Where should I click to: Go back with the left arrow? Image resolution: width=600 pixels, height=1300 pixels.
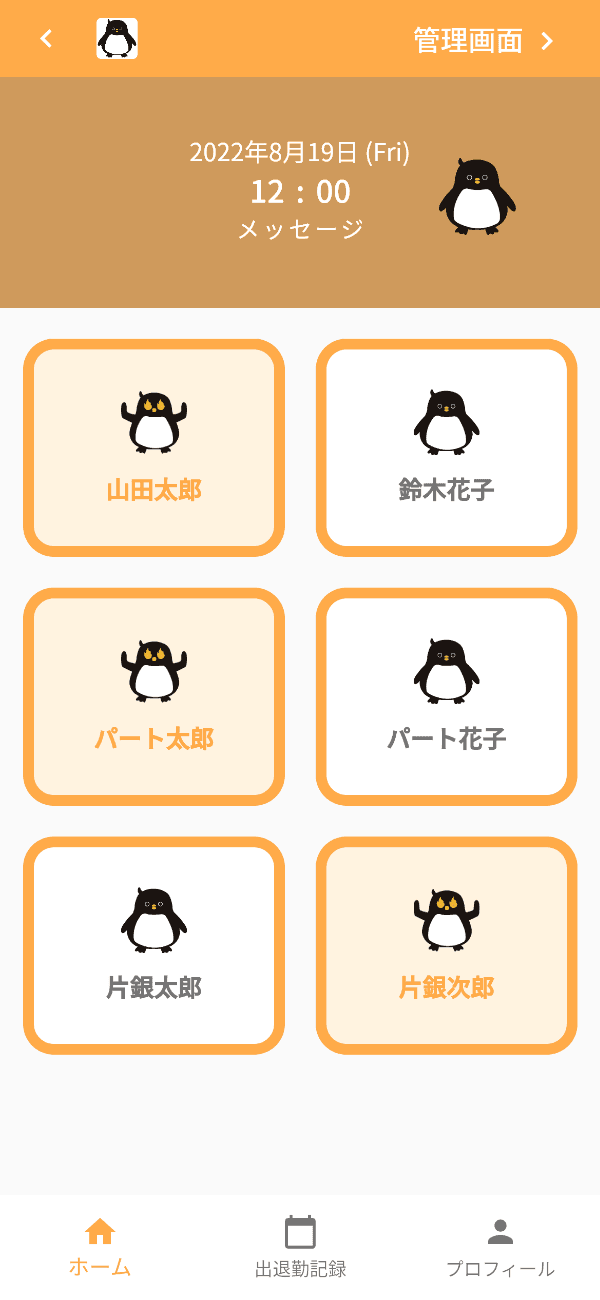(46, 39)
